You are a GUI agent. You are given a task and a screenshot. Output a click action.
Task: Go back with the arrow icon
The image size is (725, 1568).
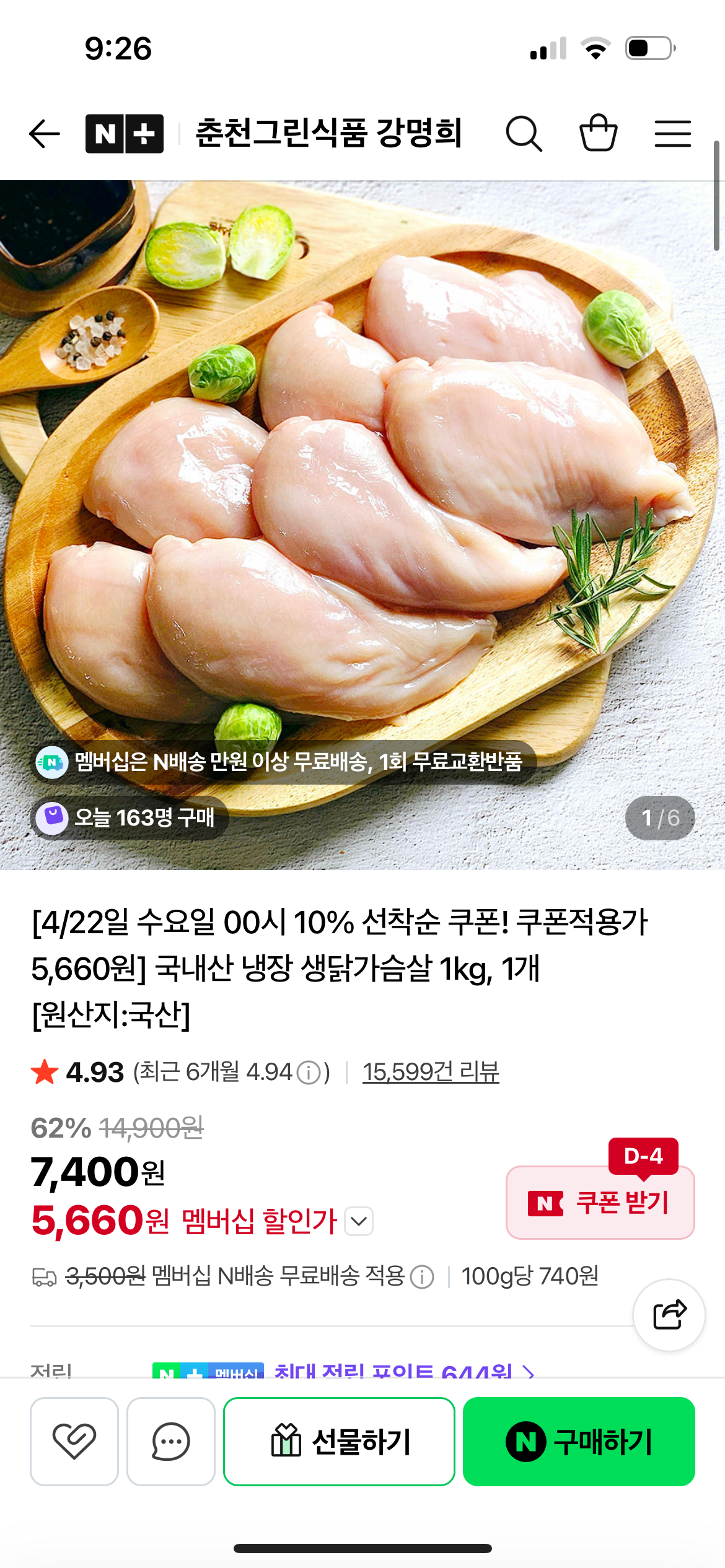[x=43, y=133]
